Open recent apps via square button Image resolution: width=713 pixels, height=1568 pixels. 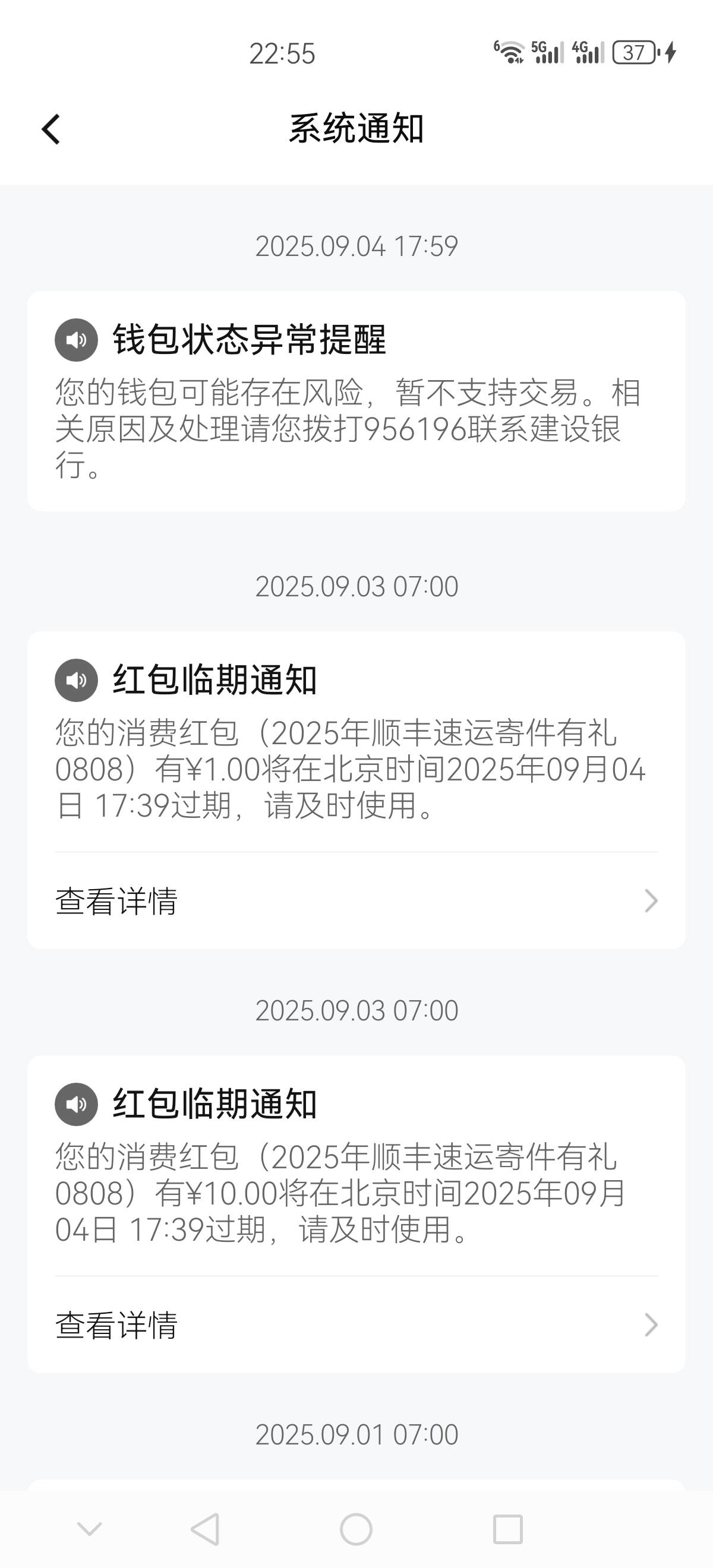point(508,1529)
